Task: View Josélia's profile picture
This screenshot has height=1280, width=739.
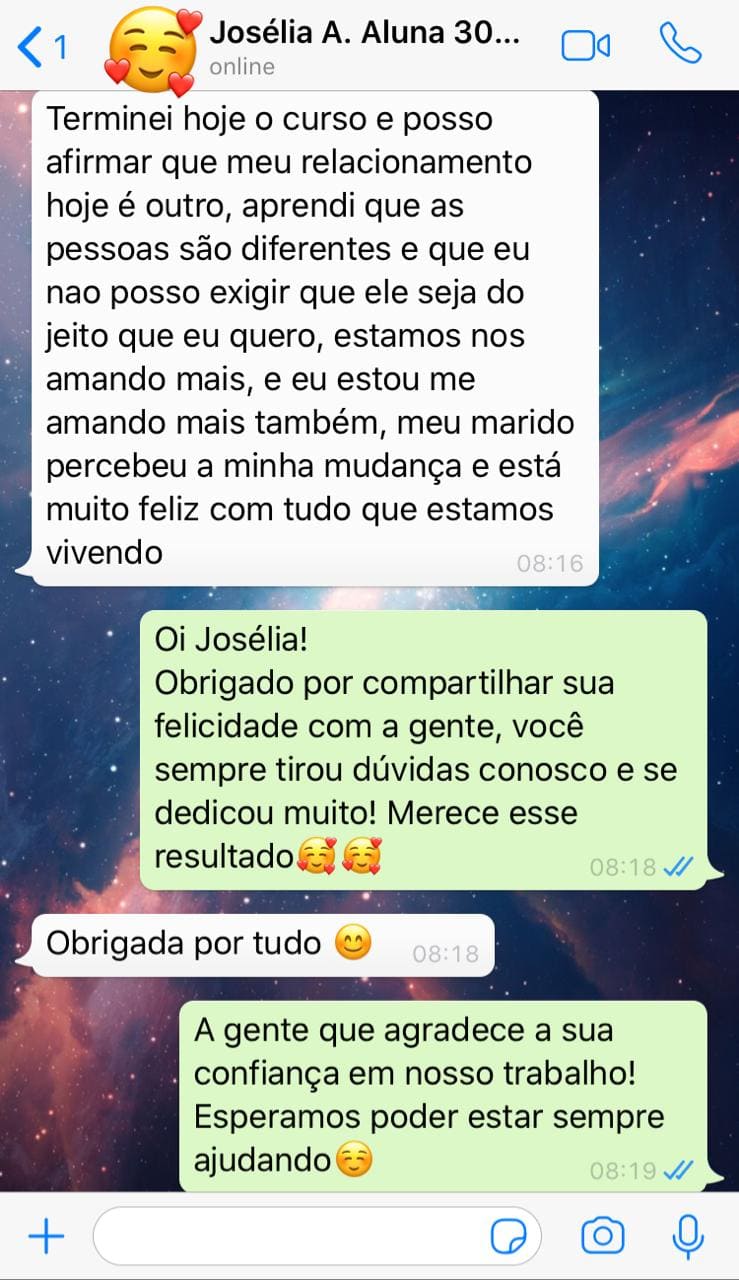Action: pos(152,47)
